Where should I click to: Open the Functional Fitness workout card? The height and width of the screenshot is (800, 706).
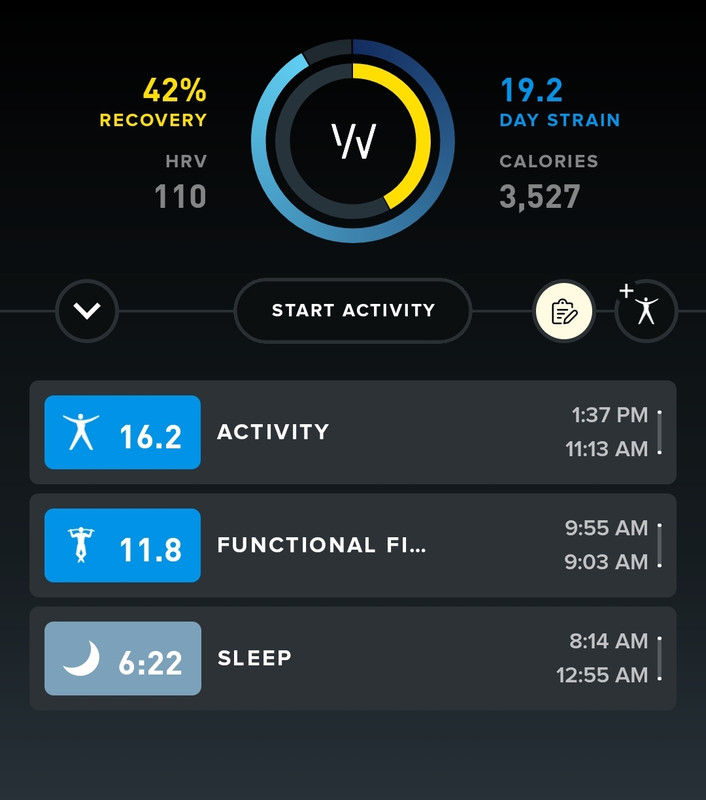pos(353,545)
